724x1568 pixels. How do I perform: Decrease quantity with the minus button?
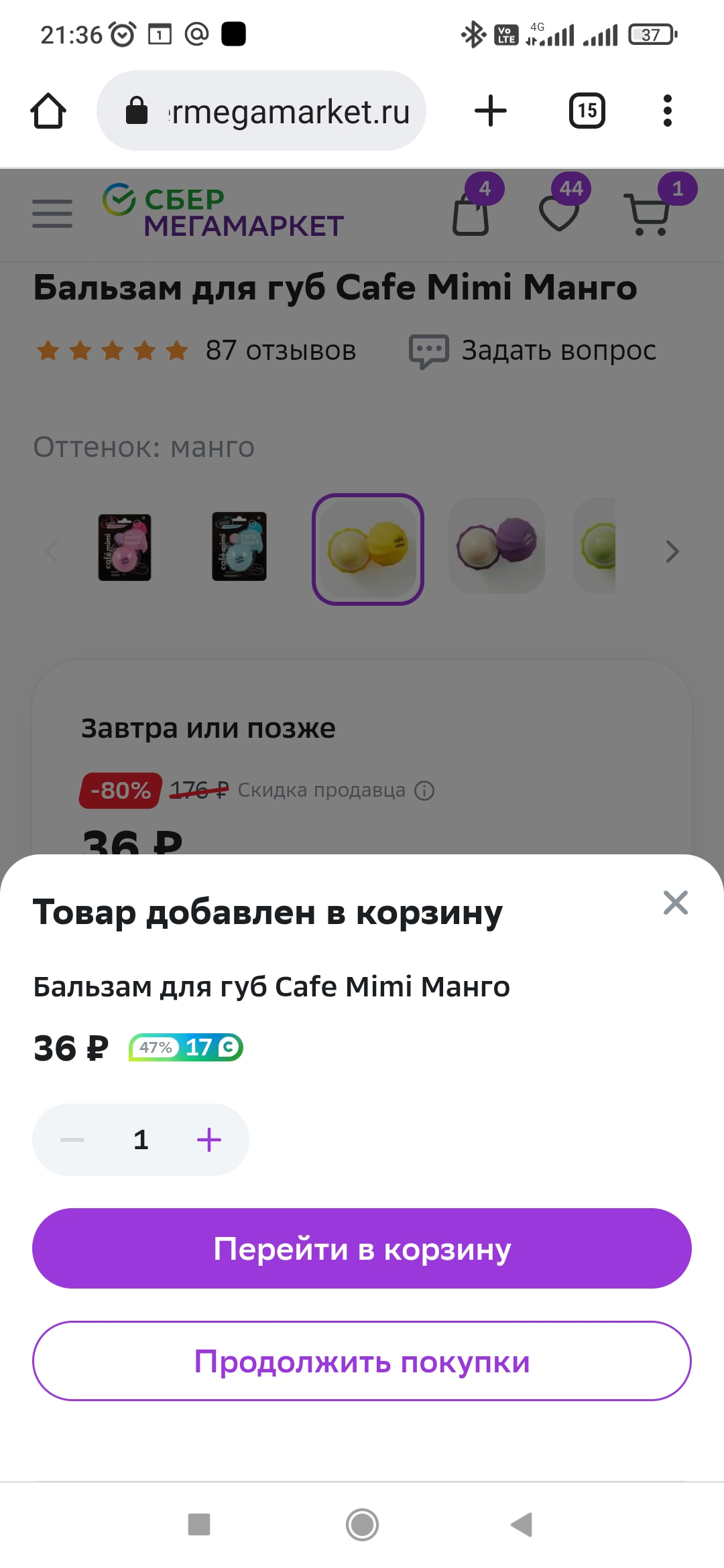click(72, 1140)
